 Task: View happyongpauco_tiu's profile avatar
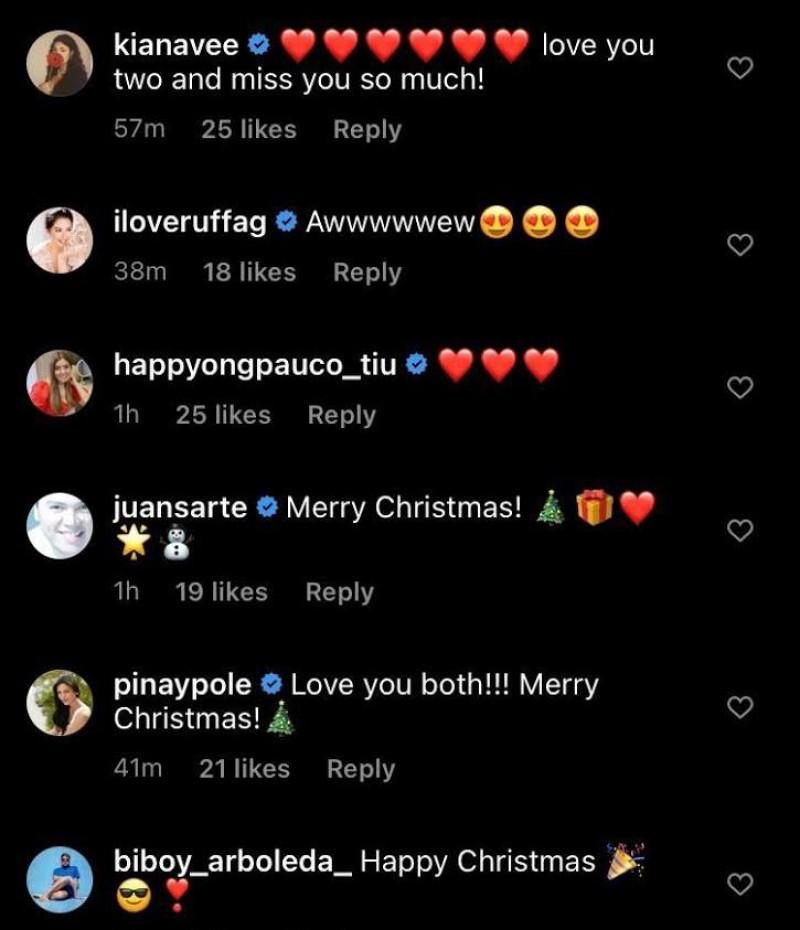coord(60,382)
